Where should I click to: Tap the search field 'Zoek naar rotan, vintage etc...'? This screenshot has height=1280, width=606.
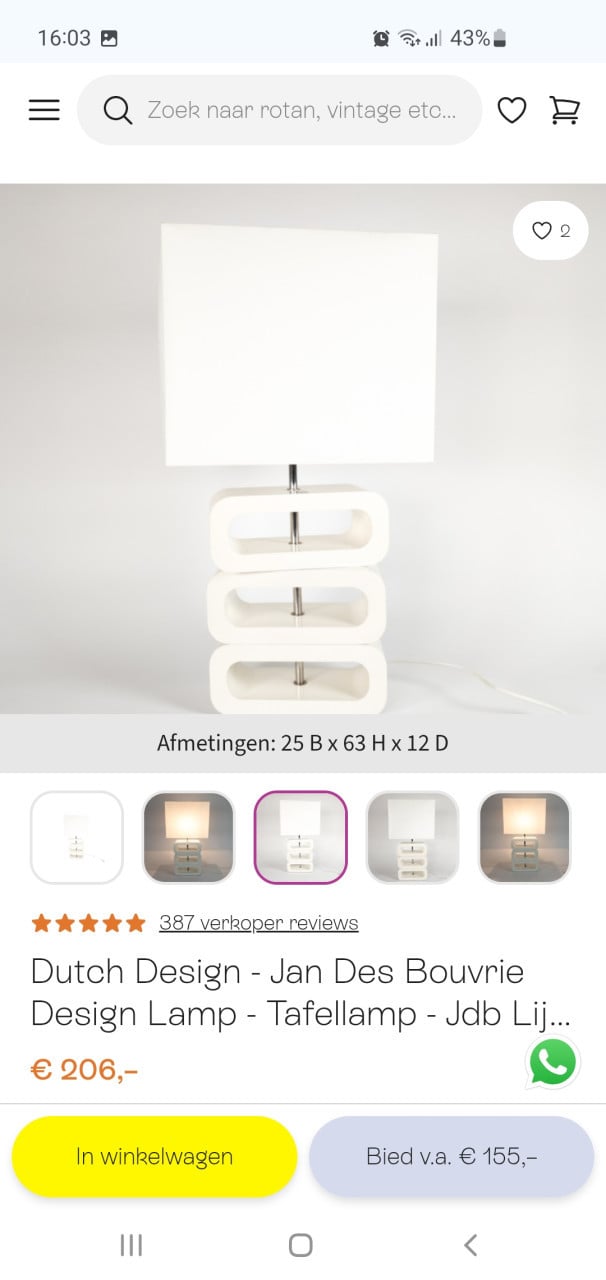coord(300,110)
